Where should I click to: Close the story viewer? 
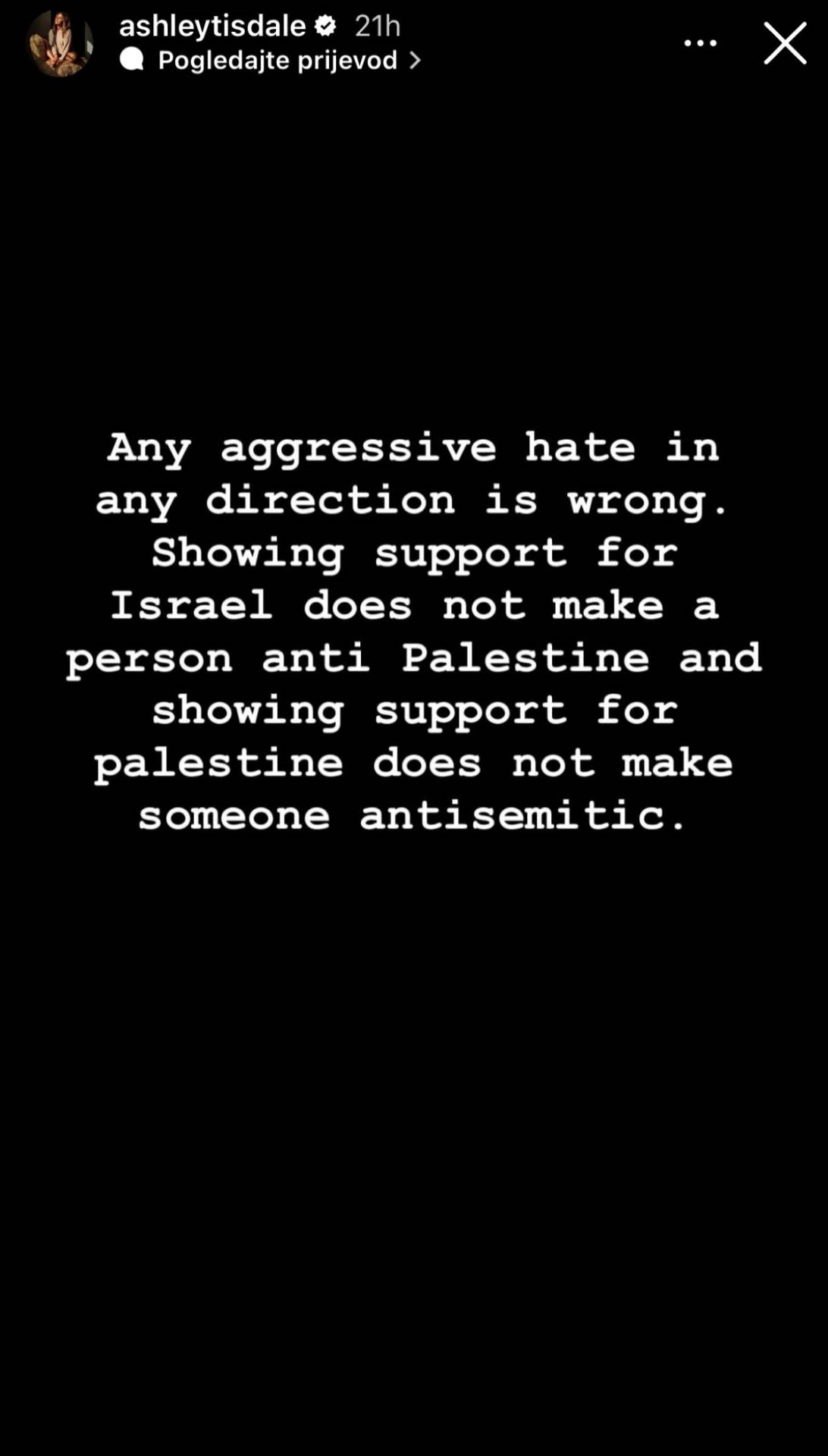click(785, 43)
